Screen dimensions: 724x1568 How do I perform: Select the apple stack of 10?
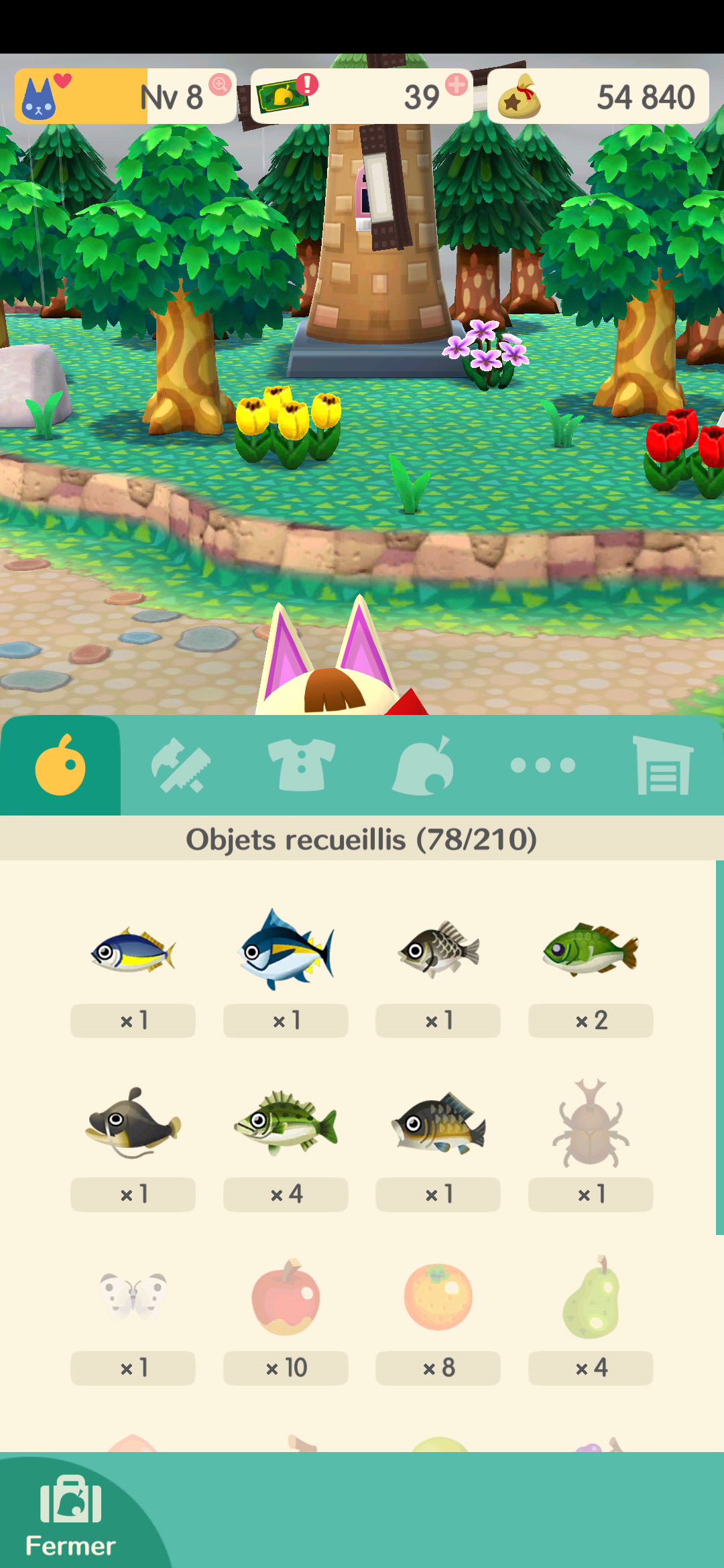[286, 1297]
